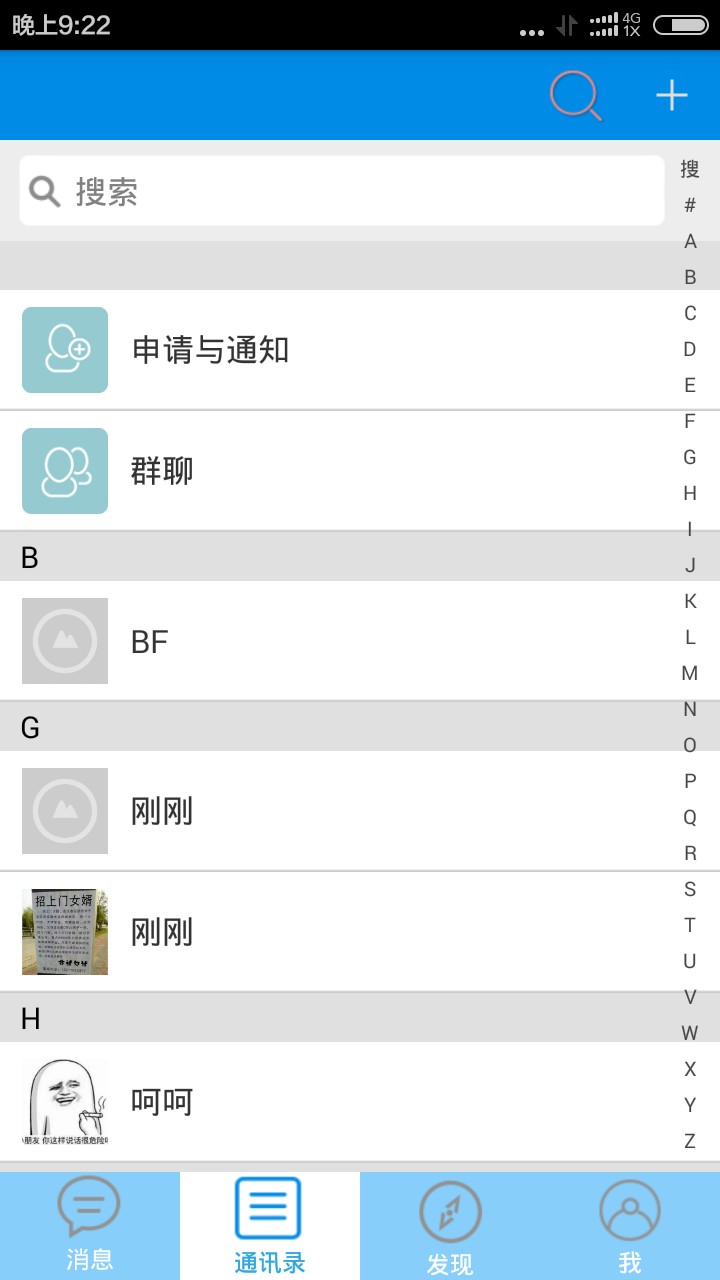Image resolution: width=720 pixels, height=1280 pixels.
Task: Switch to the 发现 tab
Action: tap(449, 1226)
